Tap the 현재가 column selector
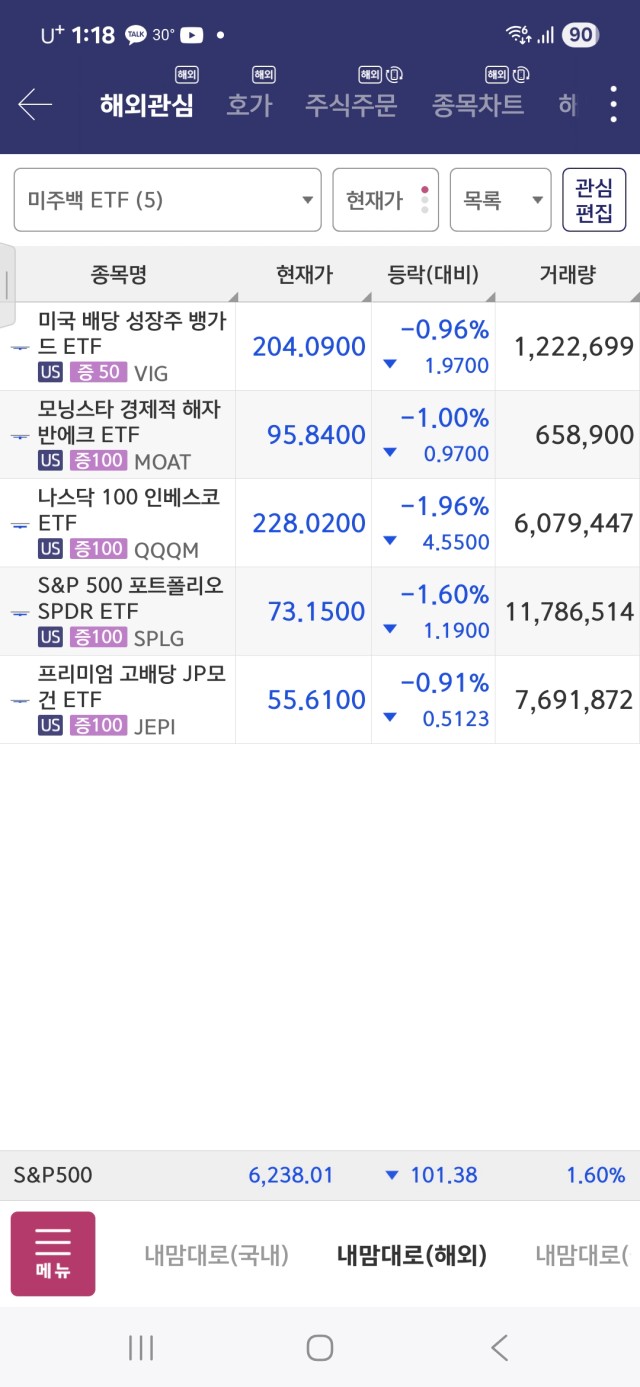This screenshot has height=1387, width=640. (385, 200)
